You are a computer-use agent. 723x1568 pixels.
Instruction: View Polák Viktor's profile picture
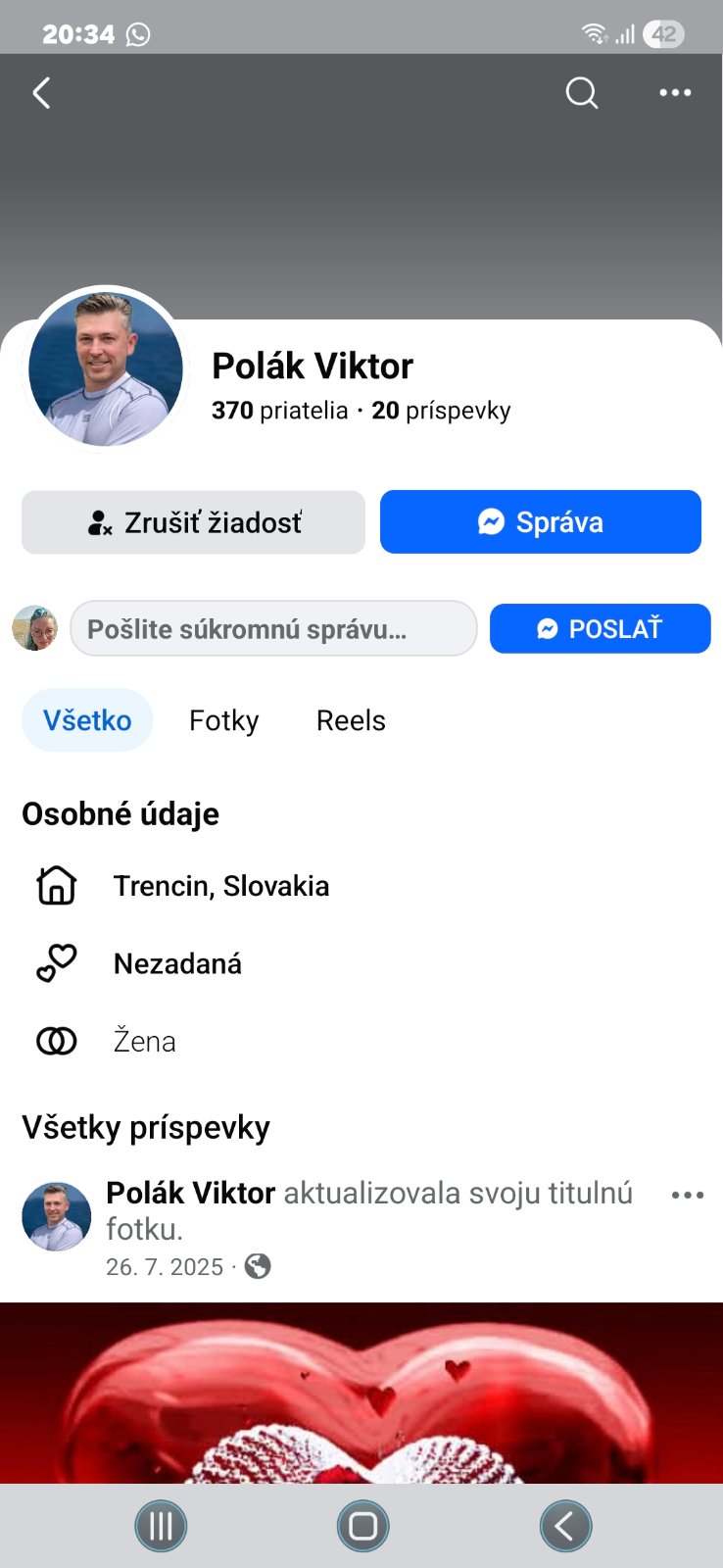click(x=106, y=369)
